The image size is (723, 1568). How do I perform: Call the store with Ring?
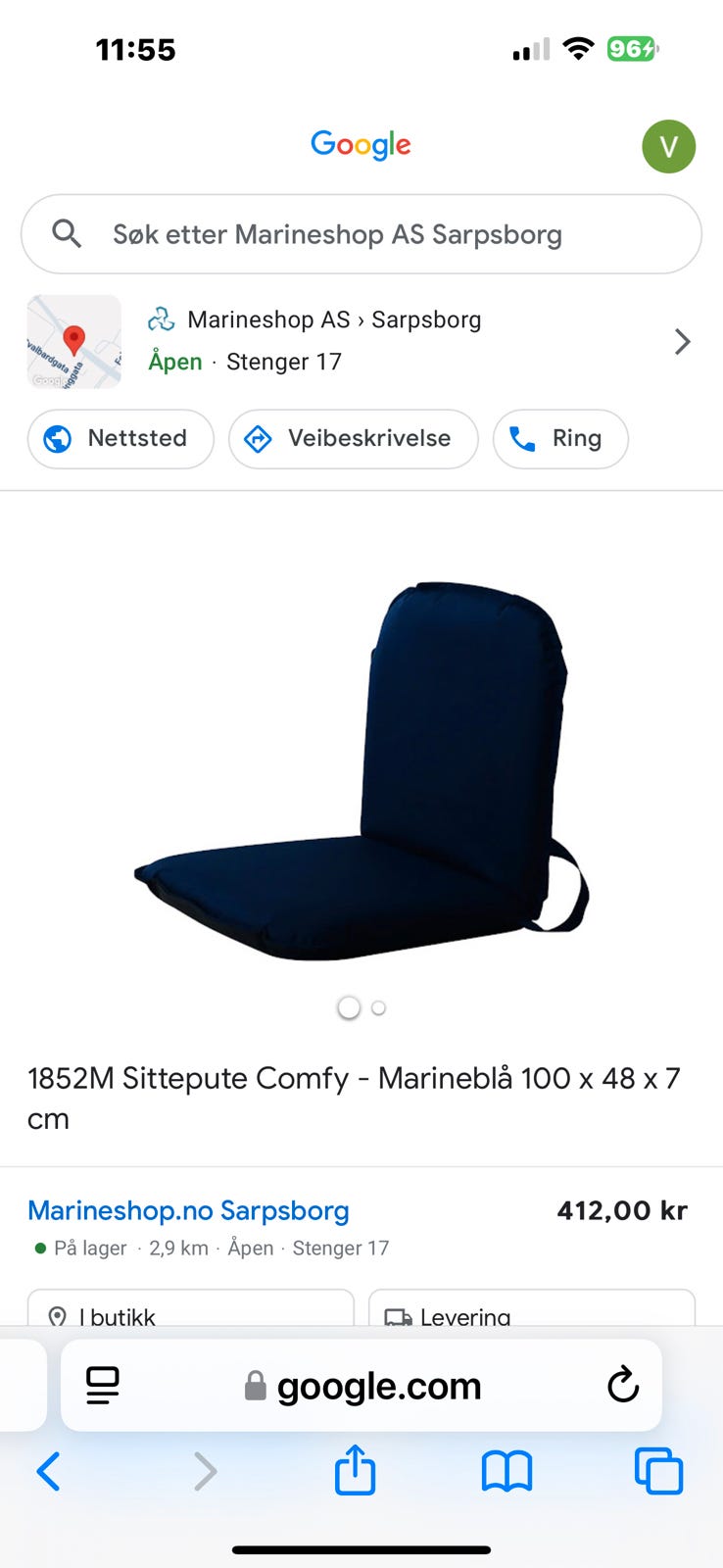click(560, 438)
